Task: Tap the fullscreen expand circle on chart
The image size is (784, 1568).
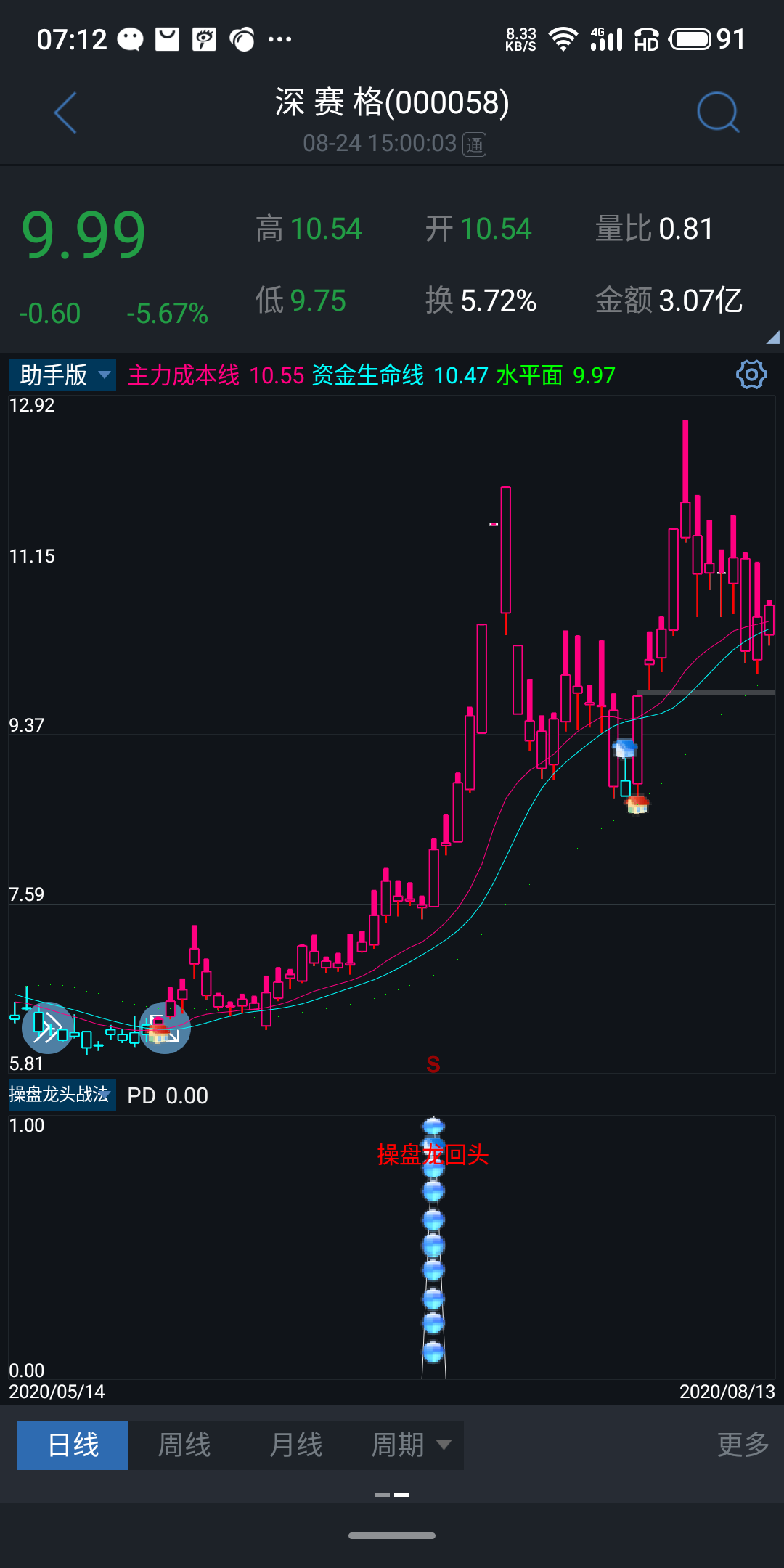Action: (165, 1028)
